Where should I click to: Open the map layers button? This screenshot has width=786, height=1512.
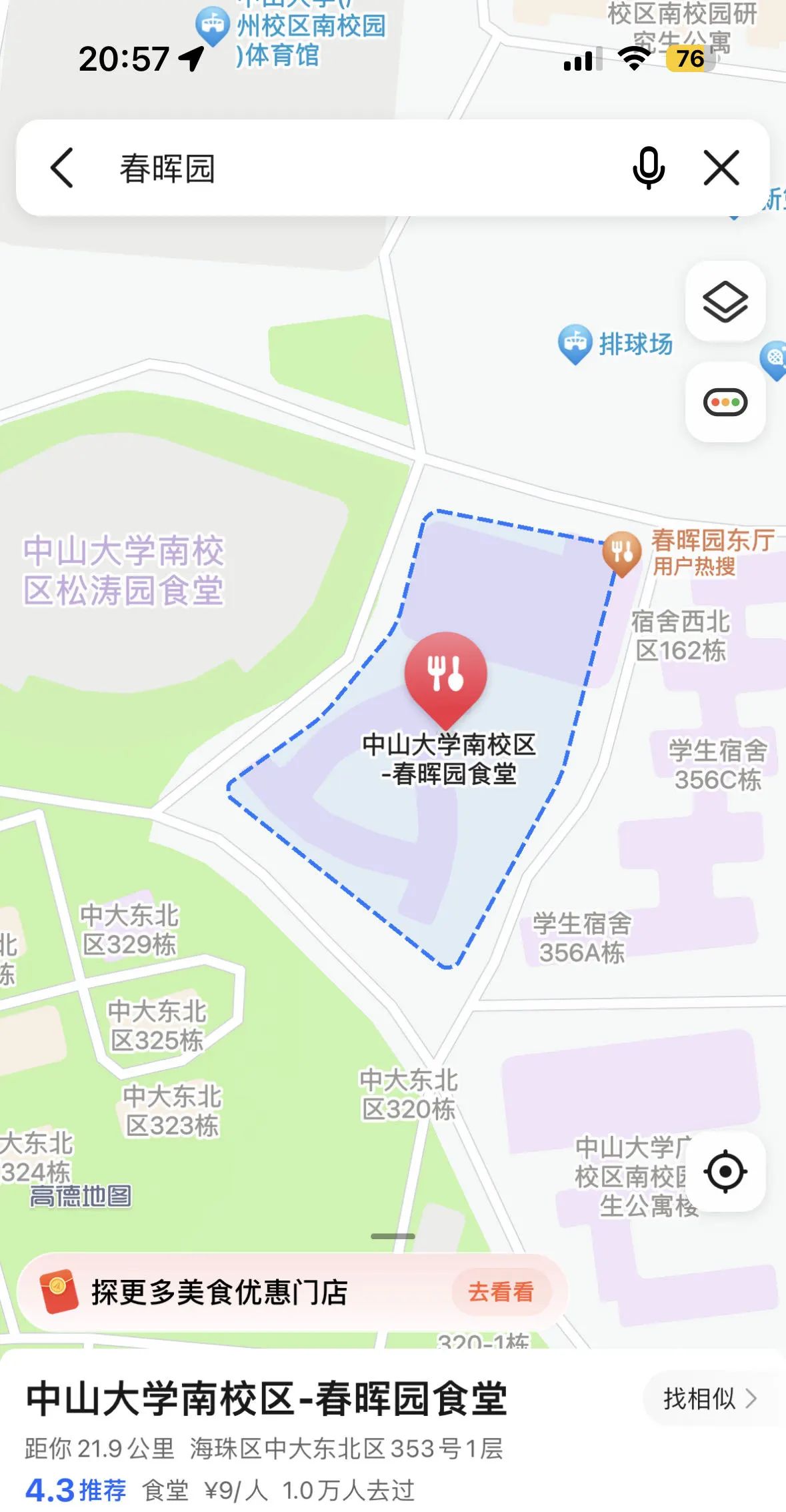click(x=725, y=302)
